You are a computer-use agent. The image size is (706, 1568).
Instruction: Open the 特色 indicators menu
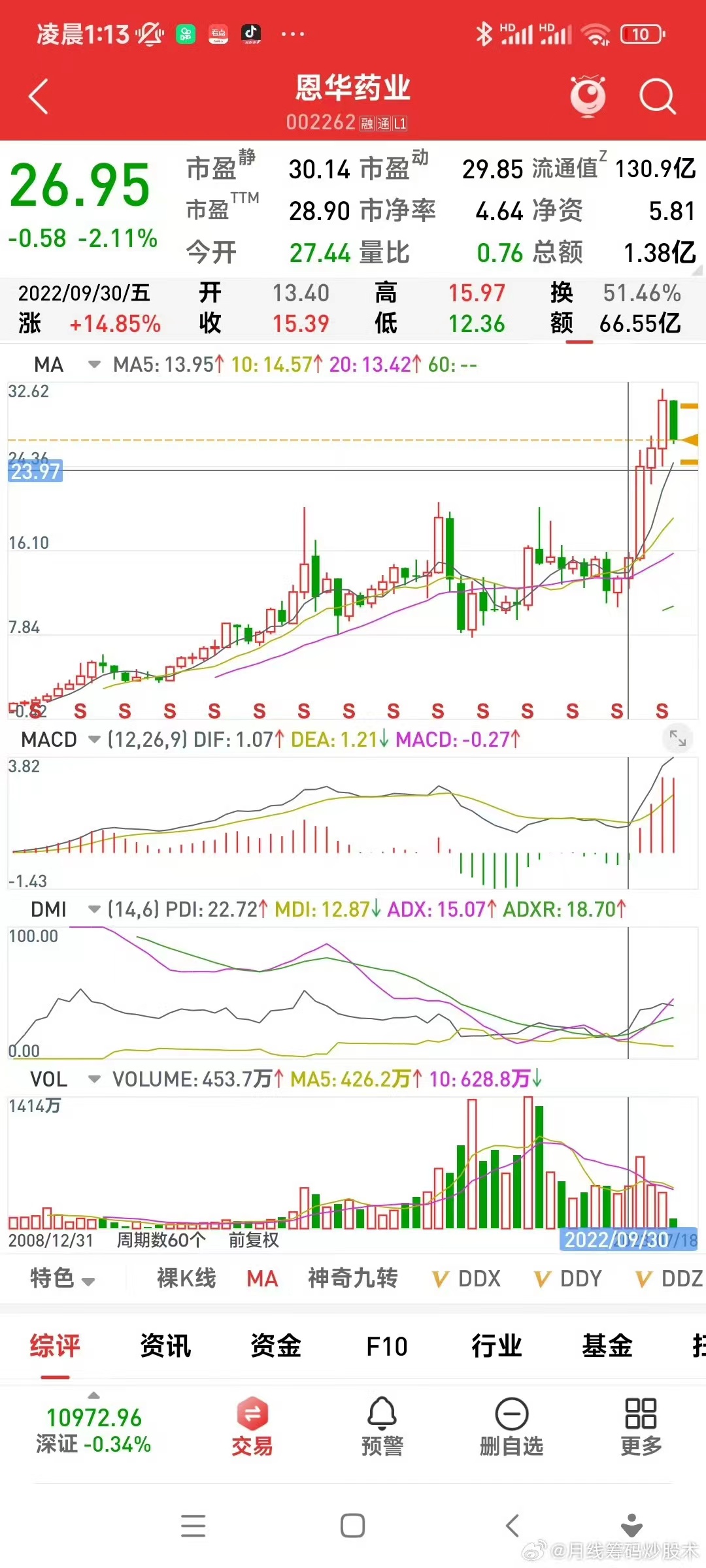pyautogui.click(x=62, y=1279)
